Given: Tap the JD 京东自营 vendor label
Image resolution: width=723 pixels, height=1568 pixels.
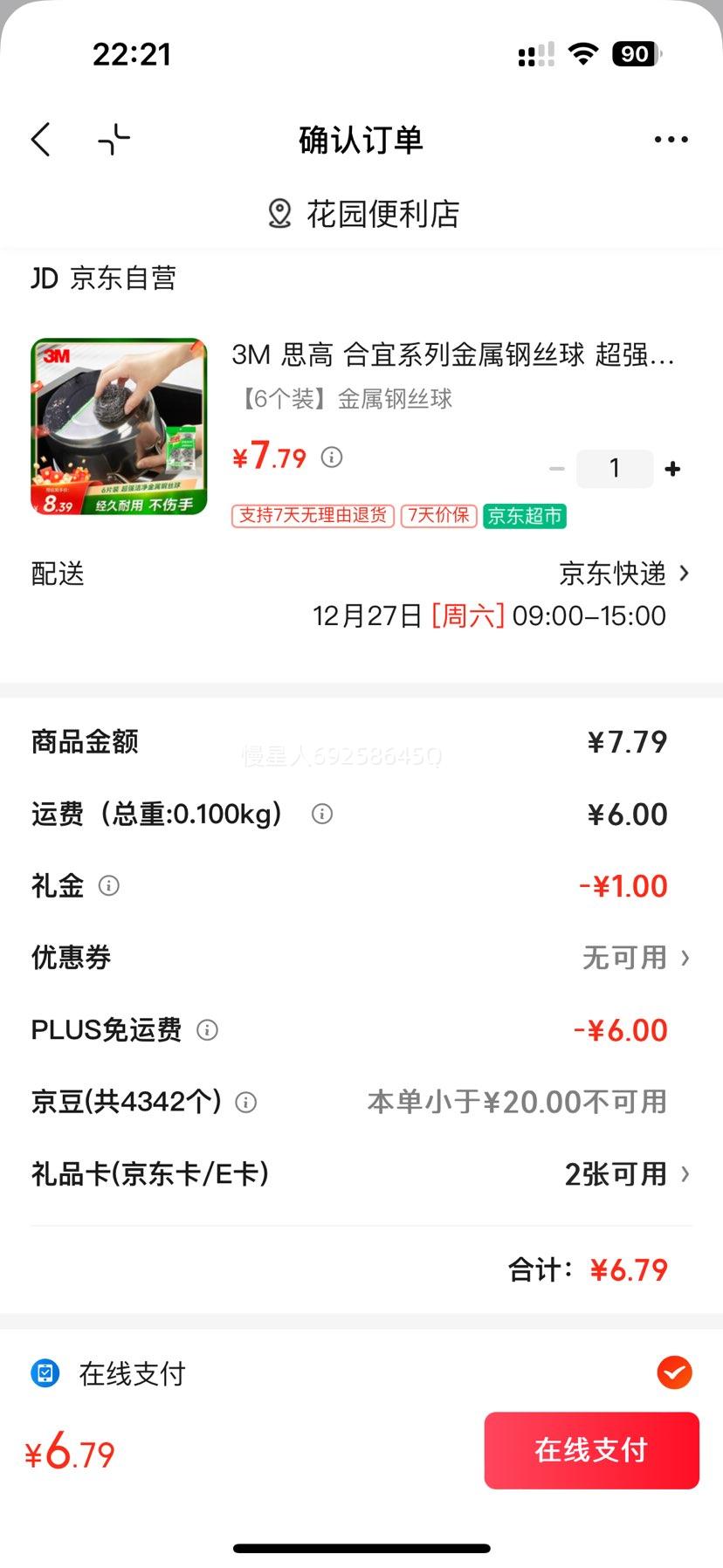Looking at the screenshot, I should pyautogui.click(x=102, y=279).
